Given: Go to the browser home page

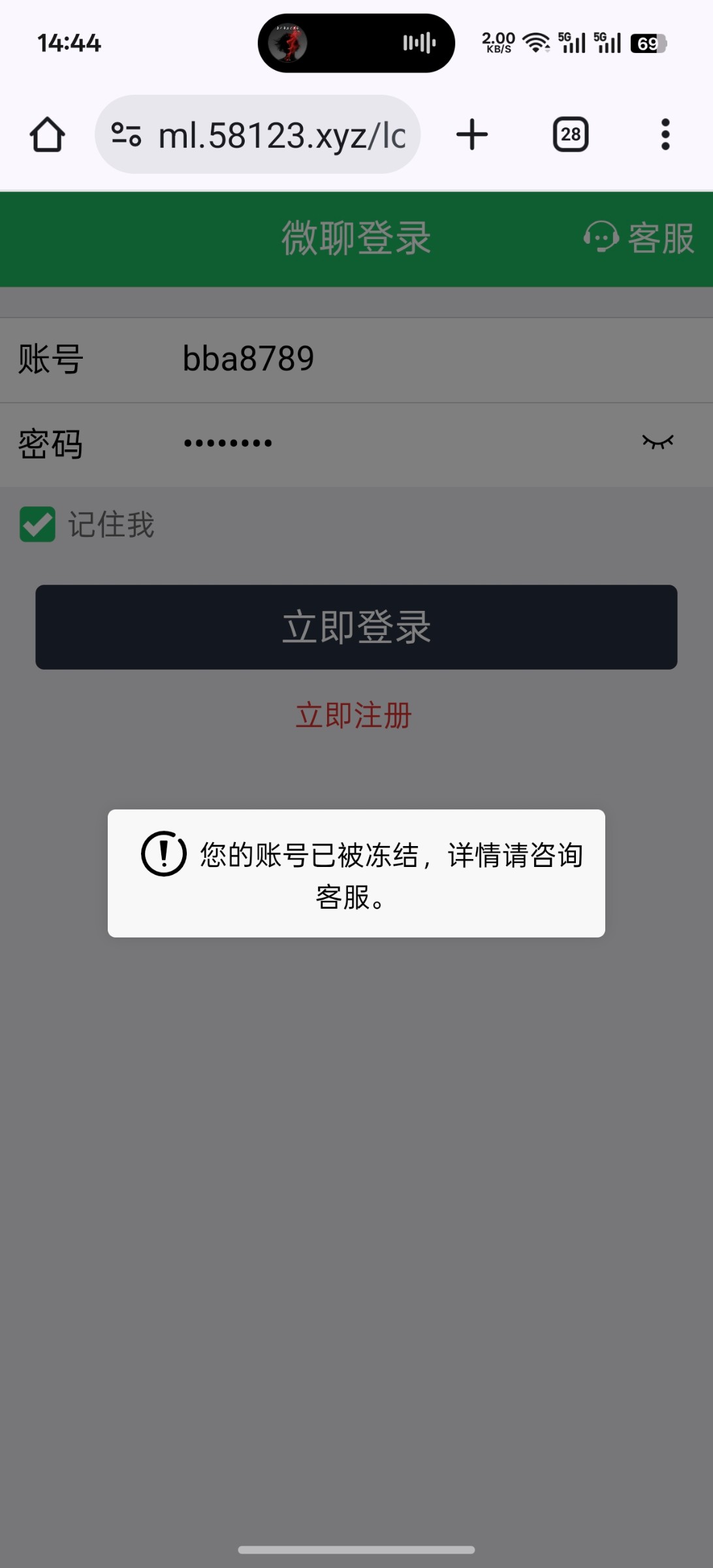Looking at the screenshot, I should [x=47, y=135].
